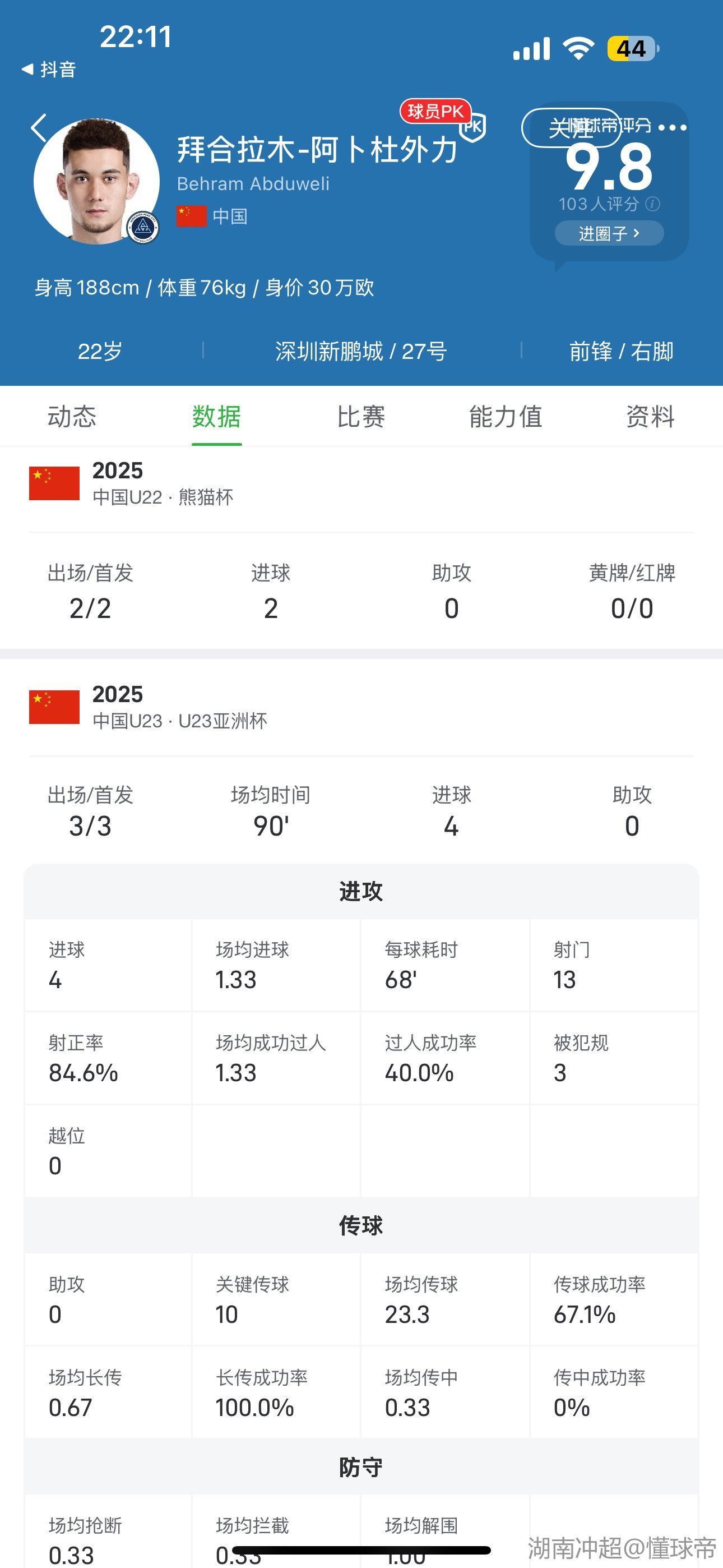Tap 进圈子 to enter the circle
The height and width of the screenshot is (1568, 723).
coord(609,233)
